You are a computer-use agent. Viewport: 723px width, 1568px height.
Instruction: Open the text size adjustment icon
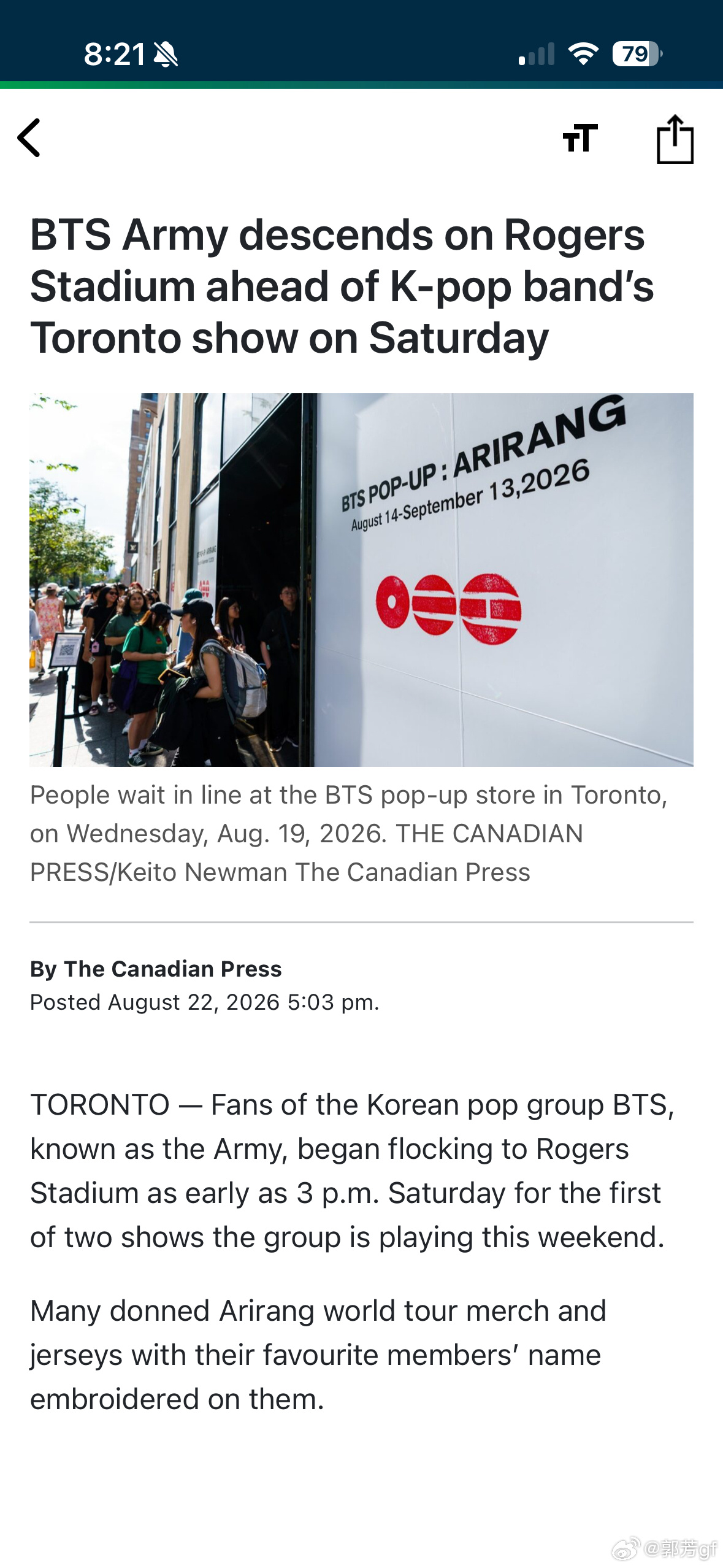tap(580, 137)
